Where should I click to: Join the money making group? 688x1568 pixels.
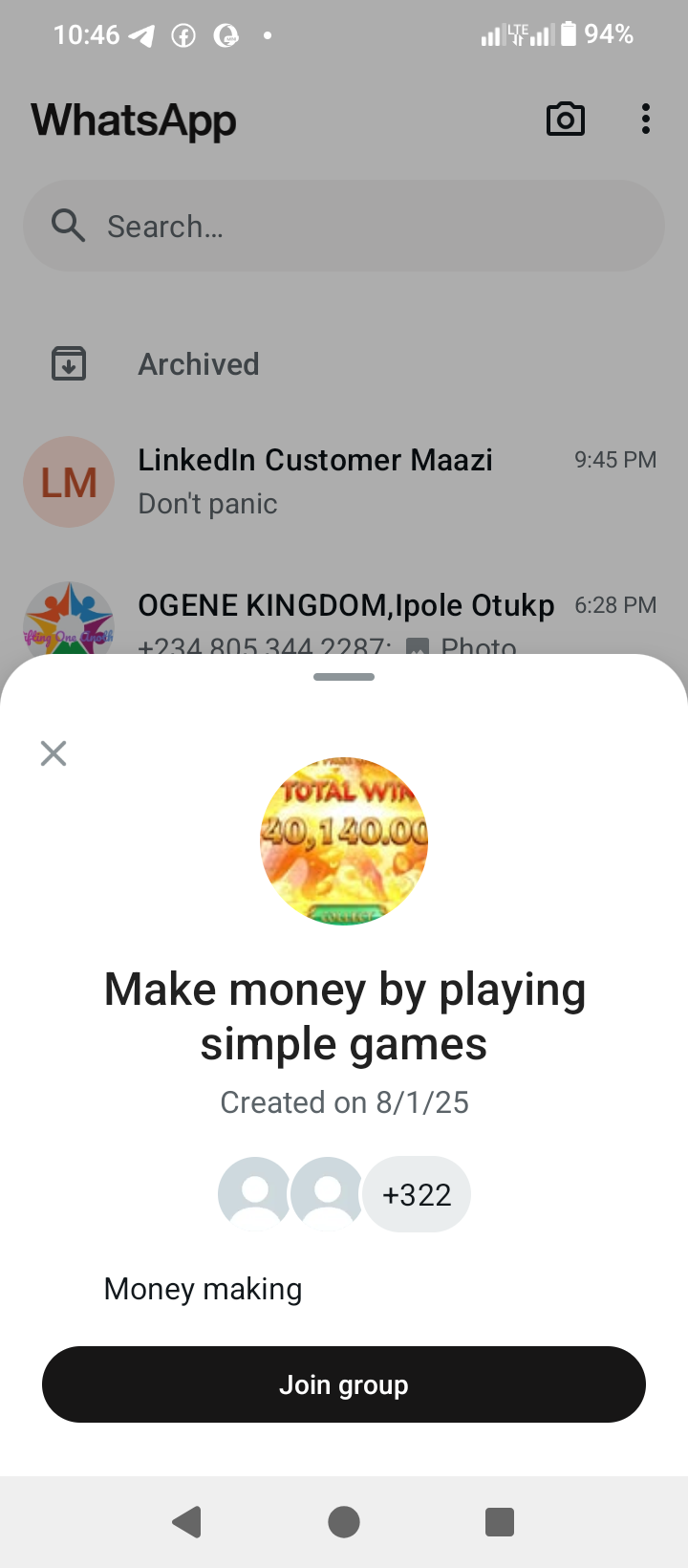point(344,1384)
